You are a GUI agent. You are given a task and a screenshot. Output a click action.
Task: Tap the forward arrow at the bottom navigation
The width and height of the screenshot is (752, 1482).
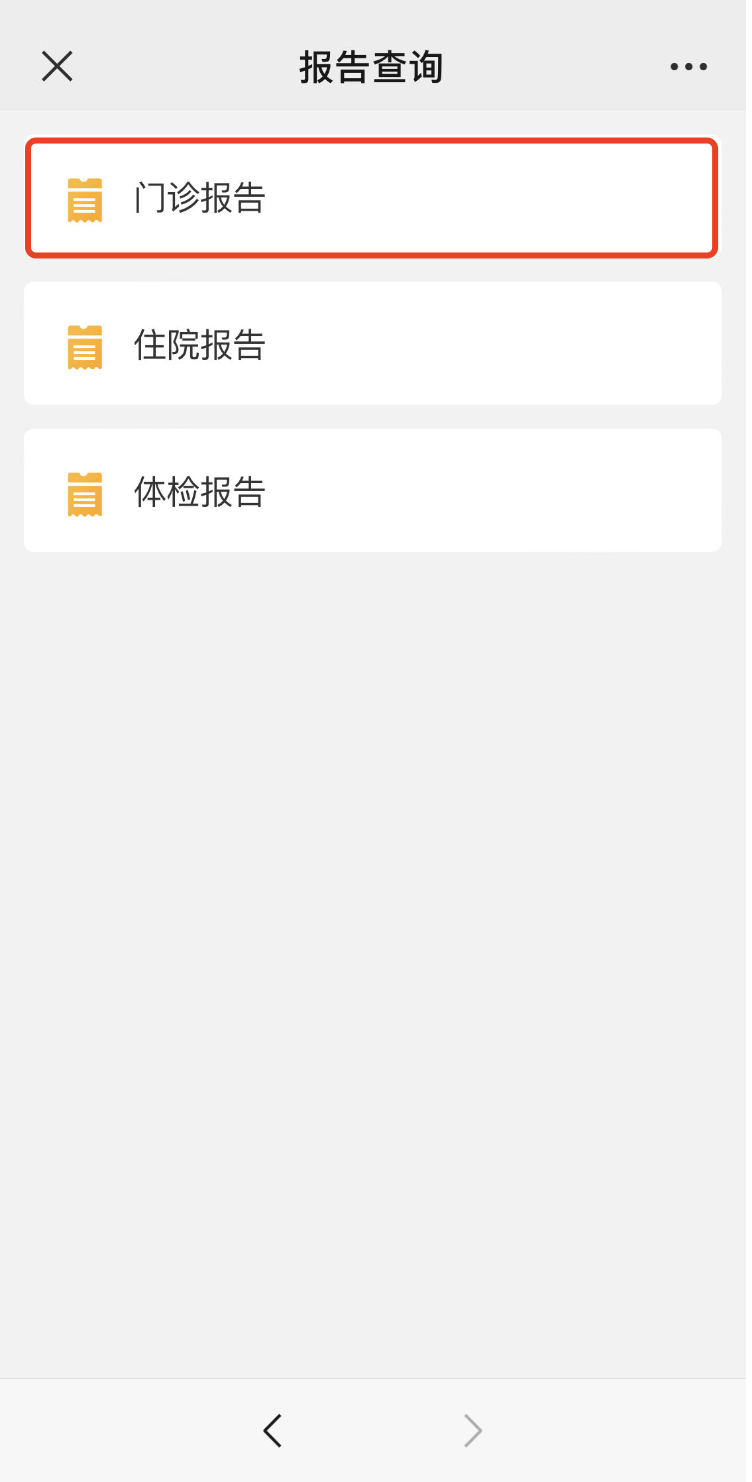[472, 1430]
